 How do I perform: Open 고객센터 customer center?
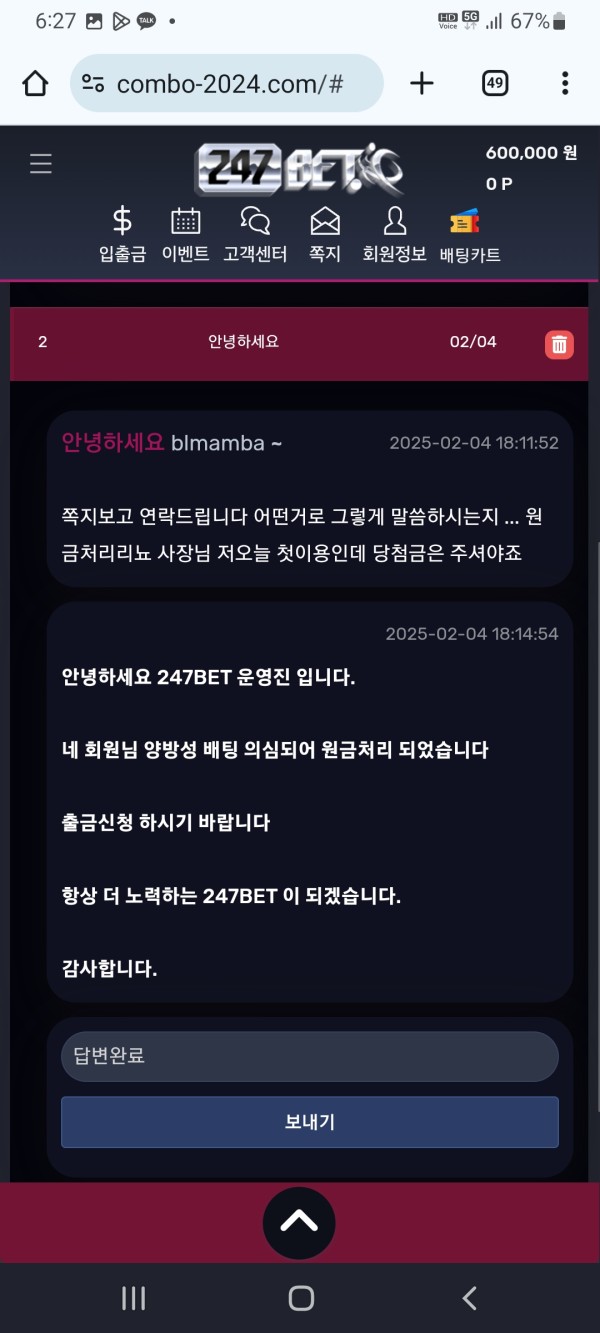pyautogui.click(x=255, y=235)
